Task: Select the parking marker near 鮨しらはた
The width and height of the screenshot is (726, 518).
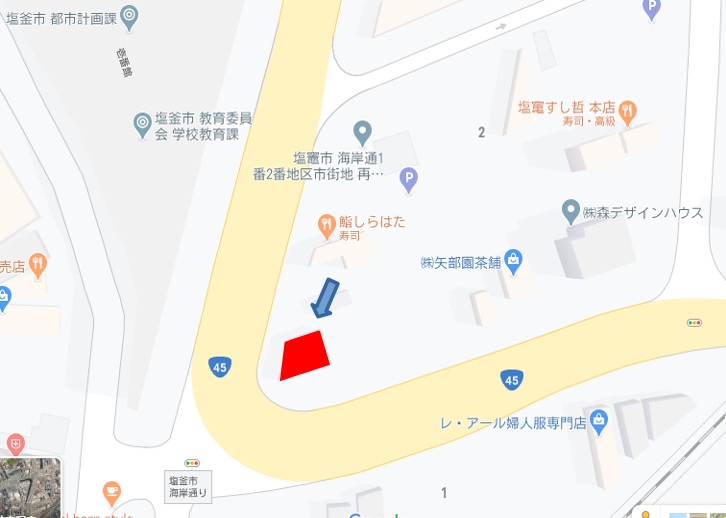Action: pyautogui.click(x=408, y=180)
